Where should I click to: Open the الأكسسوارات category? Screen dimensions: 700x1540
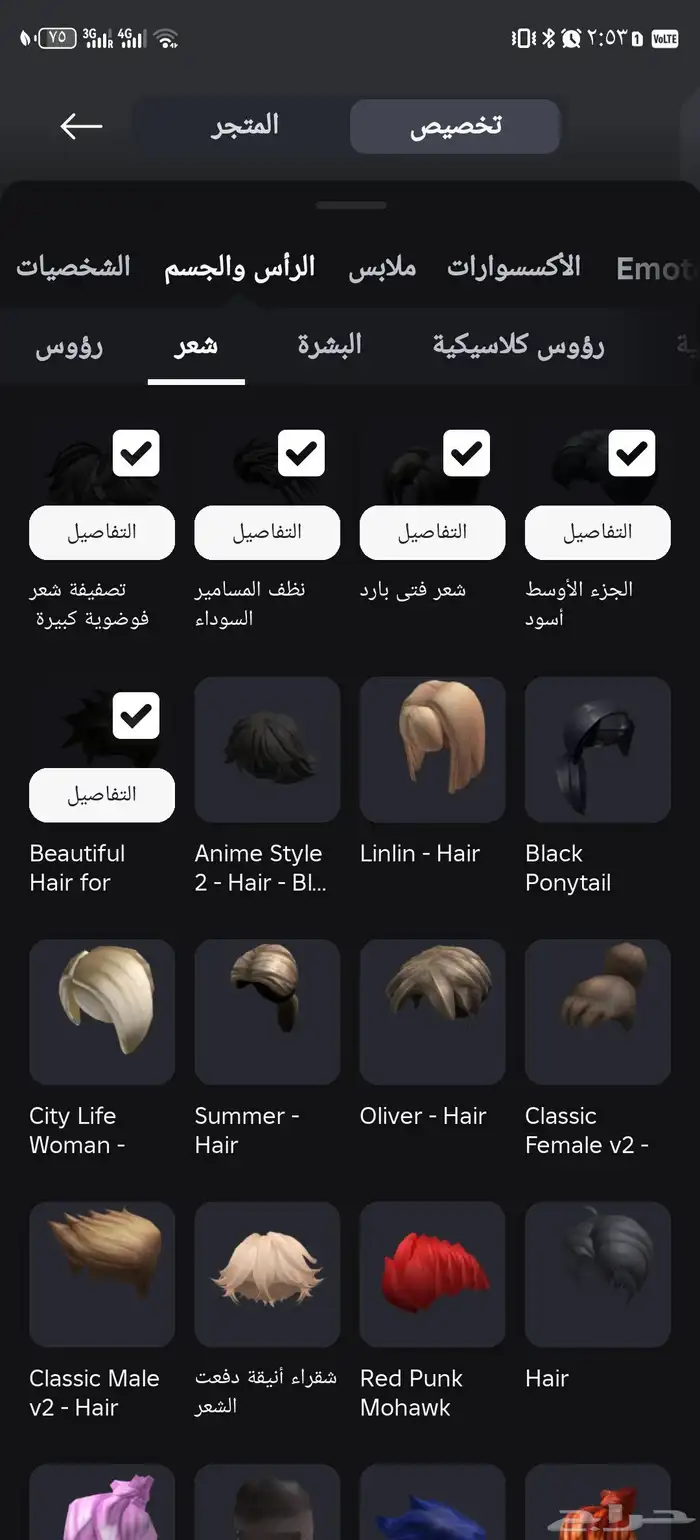[513, 267]
